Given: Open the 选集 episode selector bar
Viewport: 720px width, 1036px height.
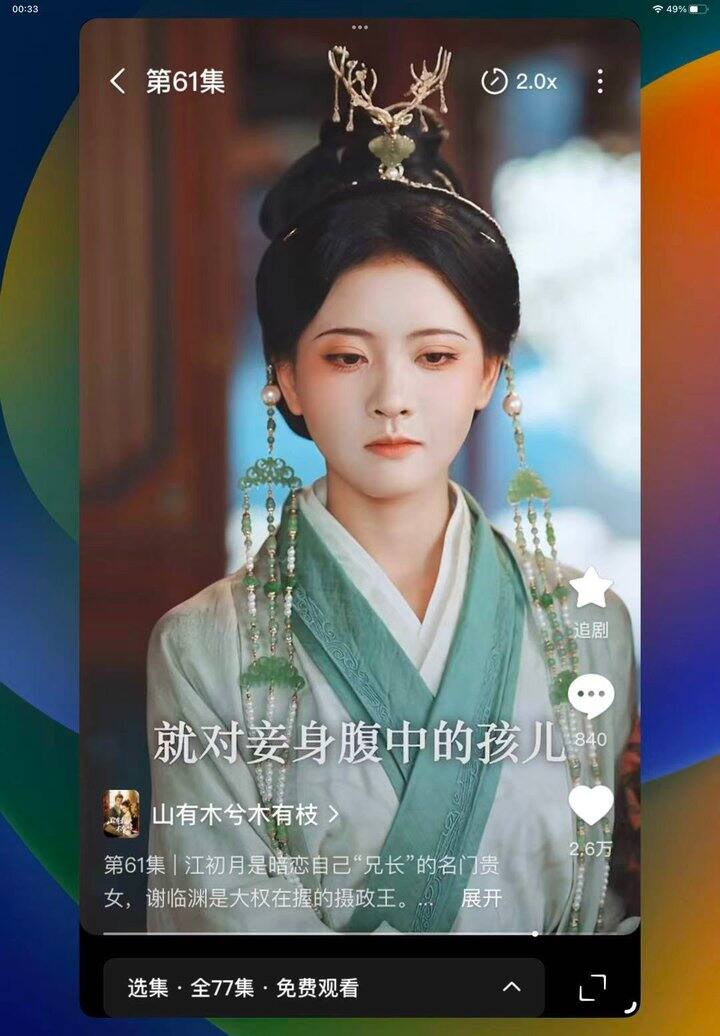Looking at the screenshot, I should pos(324,988).
